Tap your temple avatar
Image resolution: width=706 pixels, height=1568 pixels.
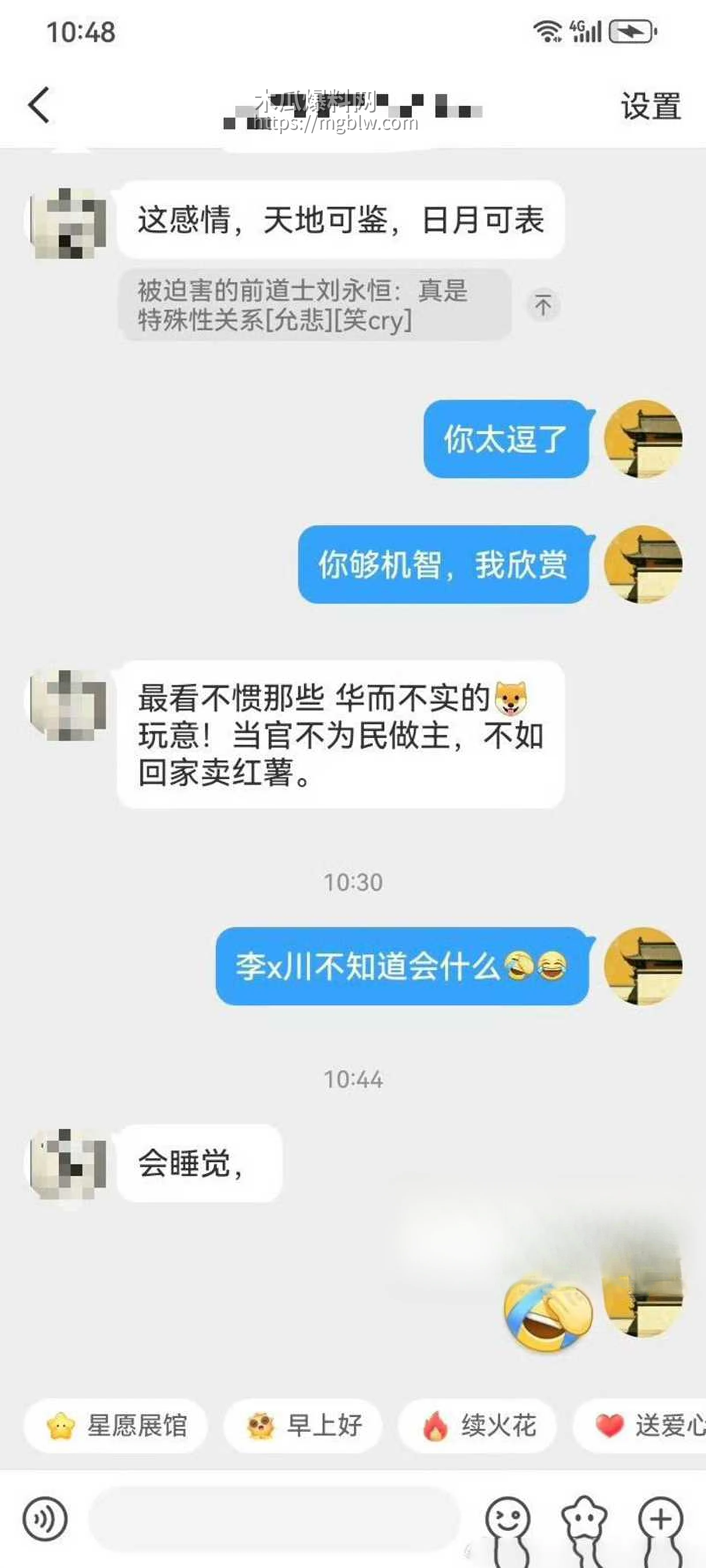tap(644, 441)
